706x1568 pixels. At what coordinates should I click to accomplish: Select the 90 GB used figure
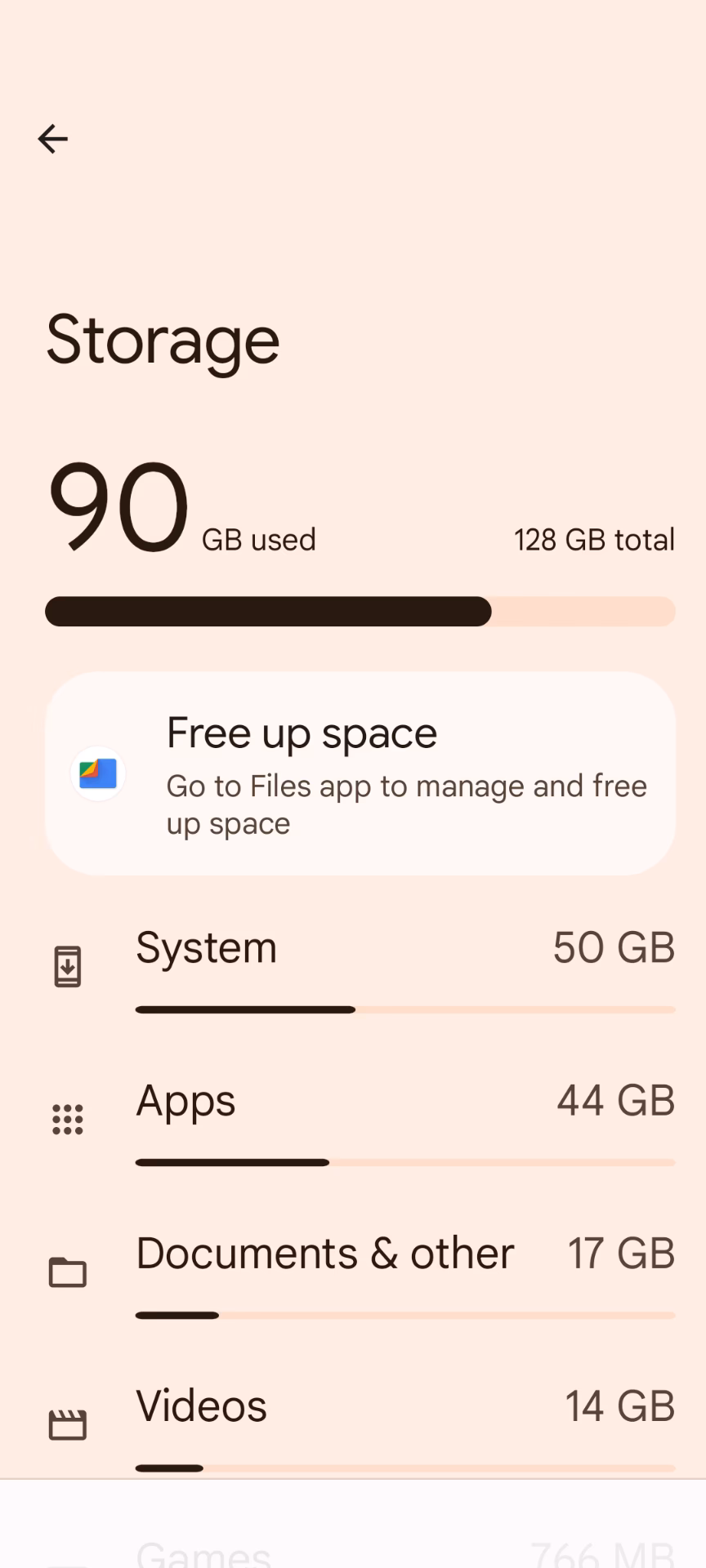point(118,506)
